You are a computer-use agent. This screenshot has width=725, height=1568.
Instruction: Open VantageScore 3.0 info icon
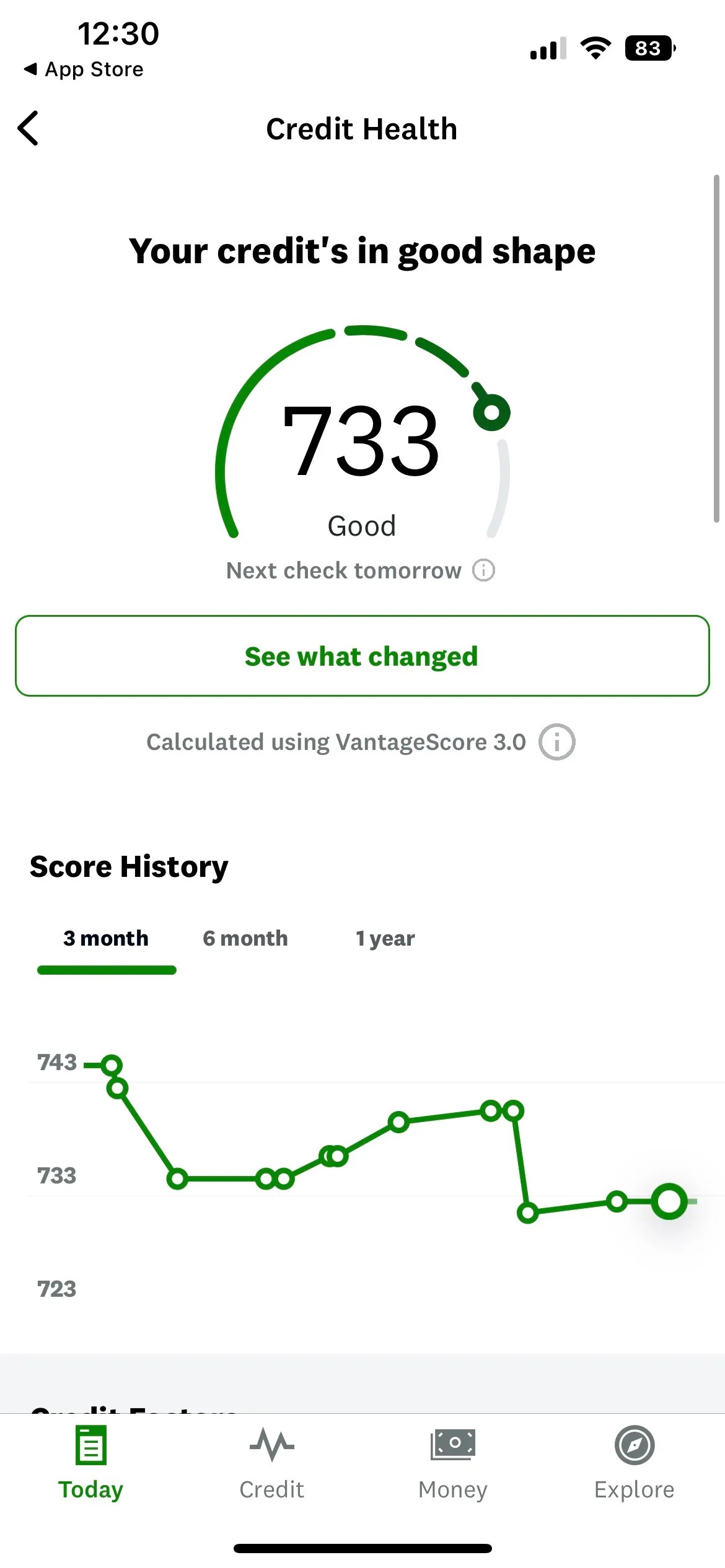tap(556, 742)
